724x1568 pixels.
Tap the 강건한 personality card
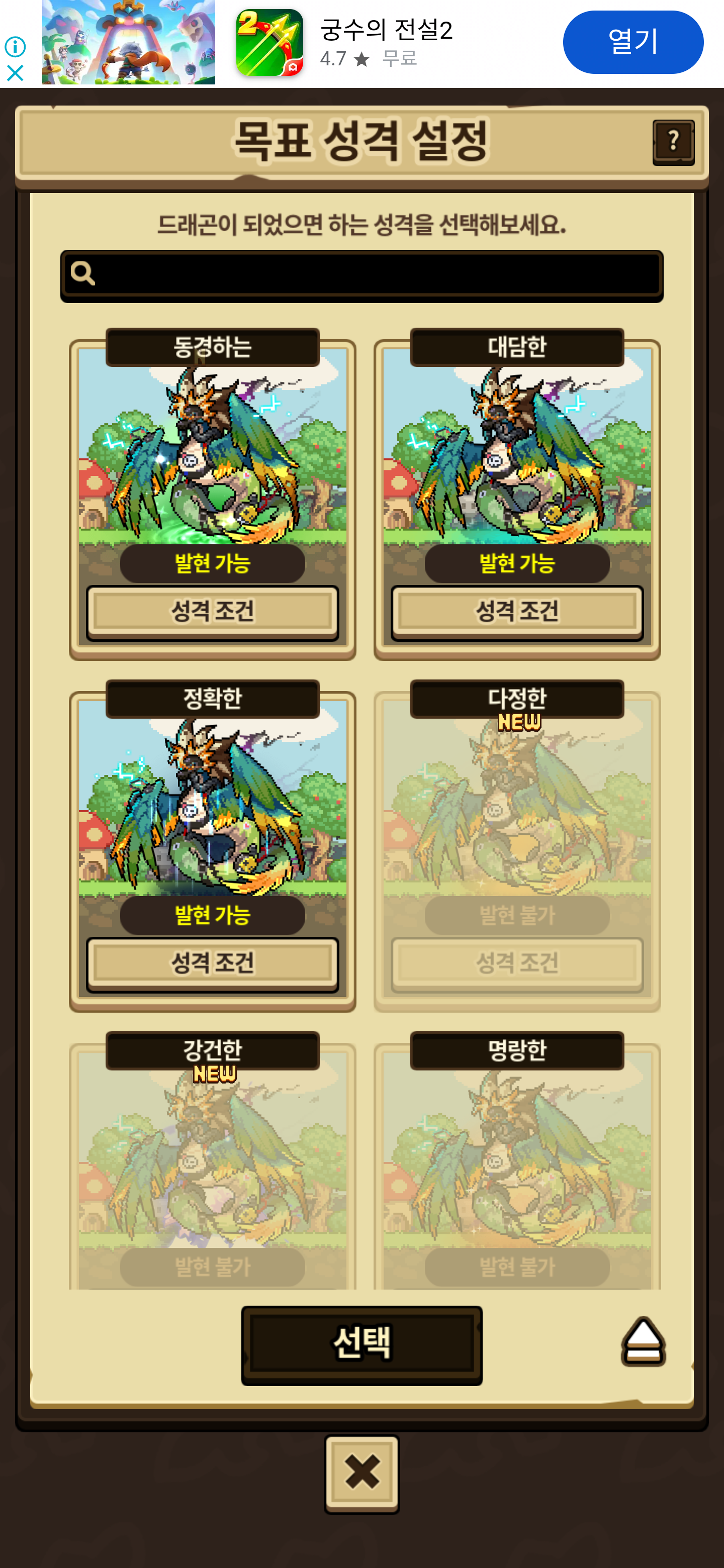pyautogui.click(x=212, y=1156)
